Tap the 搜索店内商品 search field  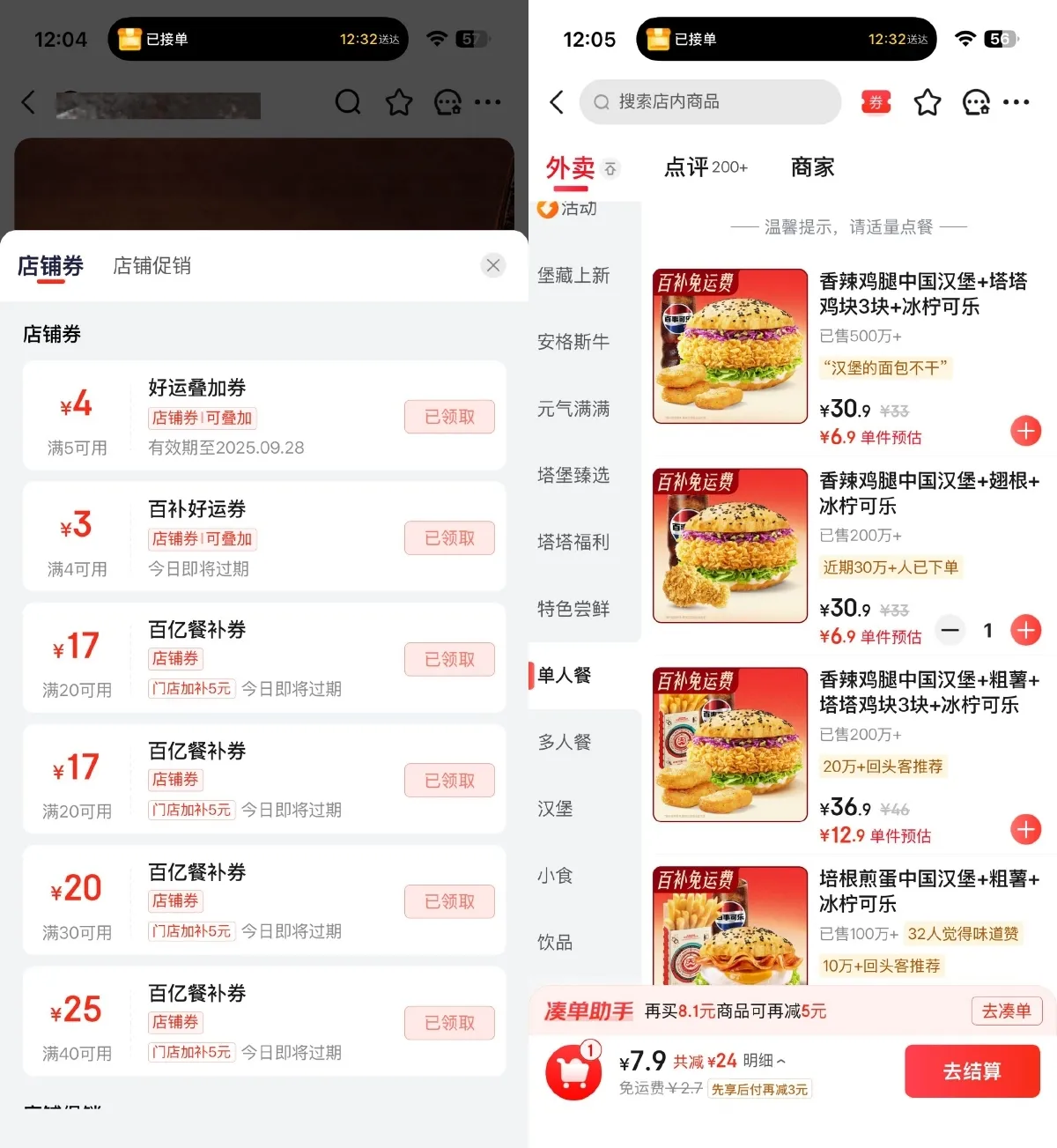[x=710, y=102]
